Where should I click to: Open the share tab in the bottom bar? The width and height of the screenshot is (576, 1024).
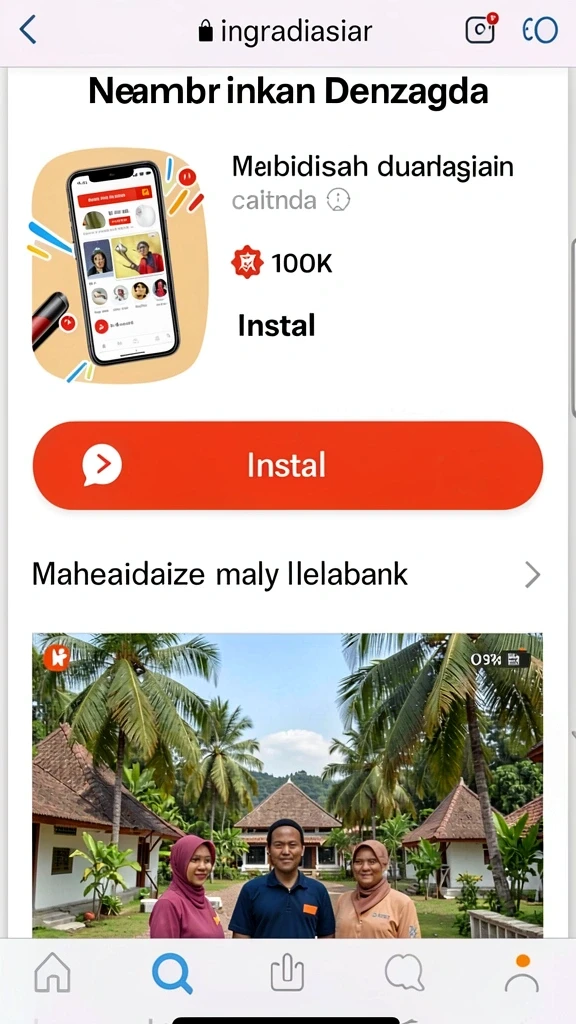[287, 974]
